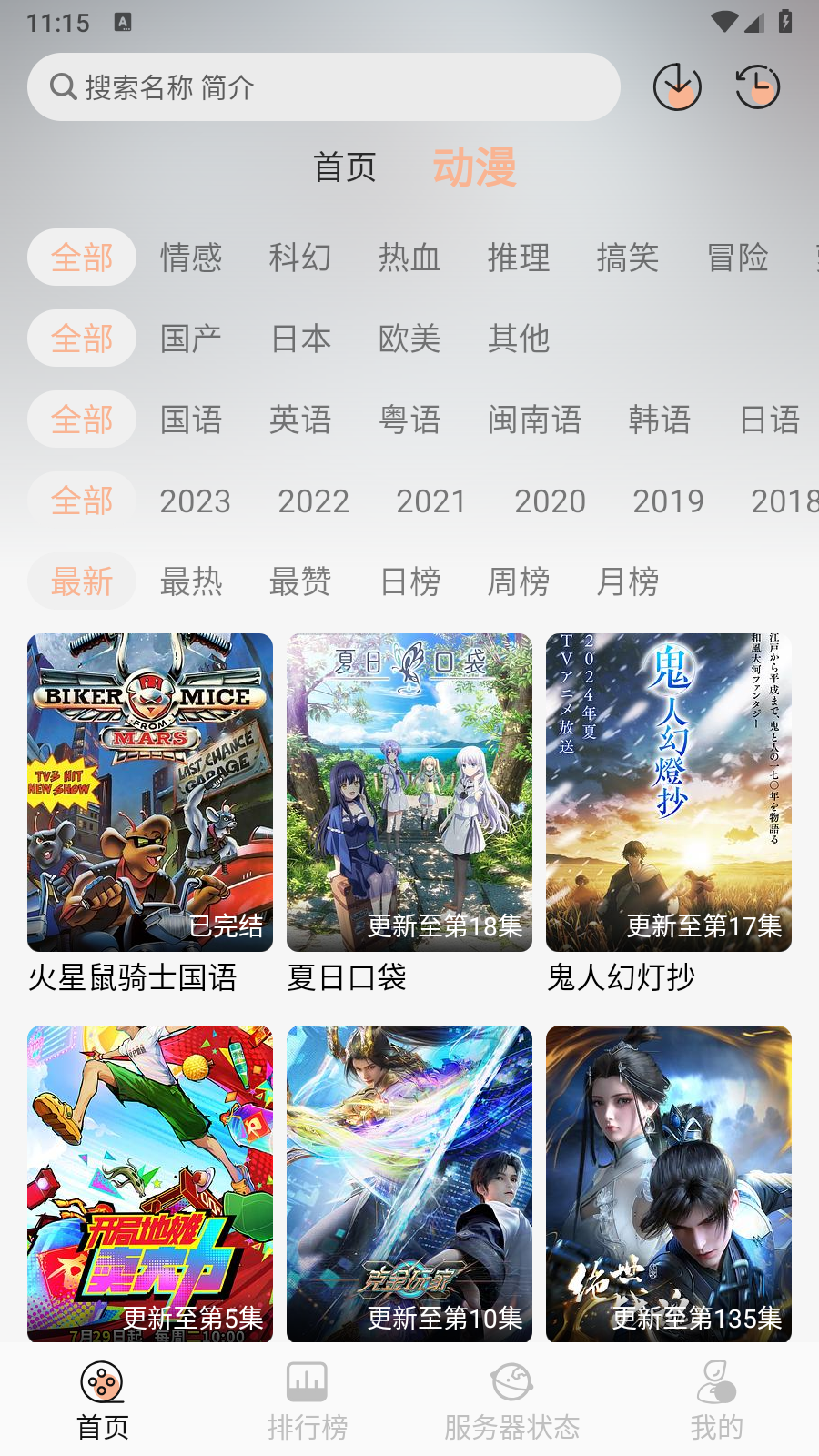Switch sorting to 最热
This screenshot has height=1456, width=819.
191,582
